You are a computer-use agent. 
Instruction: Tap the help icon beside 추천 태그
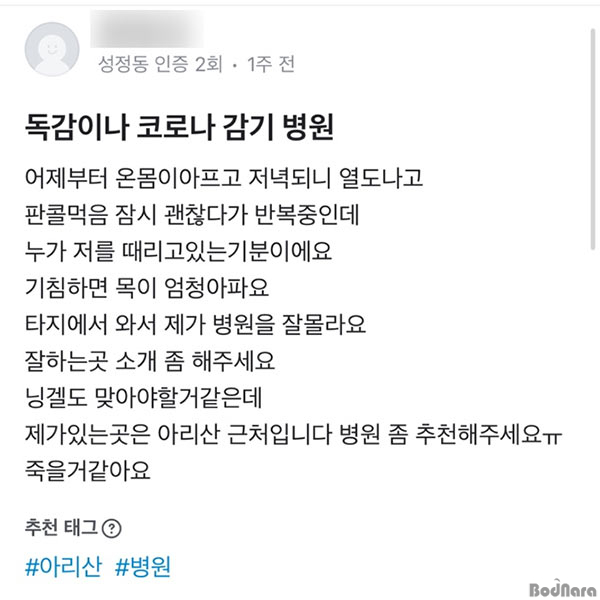point(112,528)
